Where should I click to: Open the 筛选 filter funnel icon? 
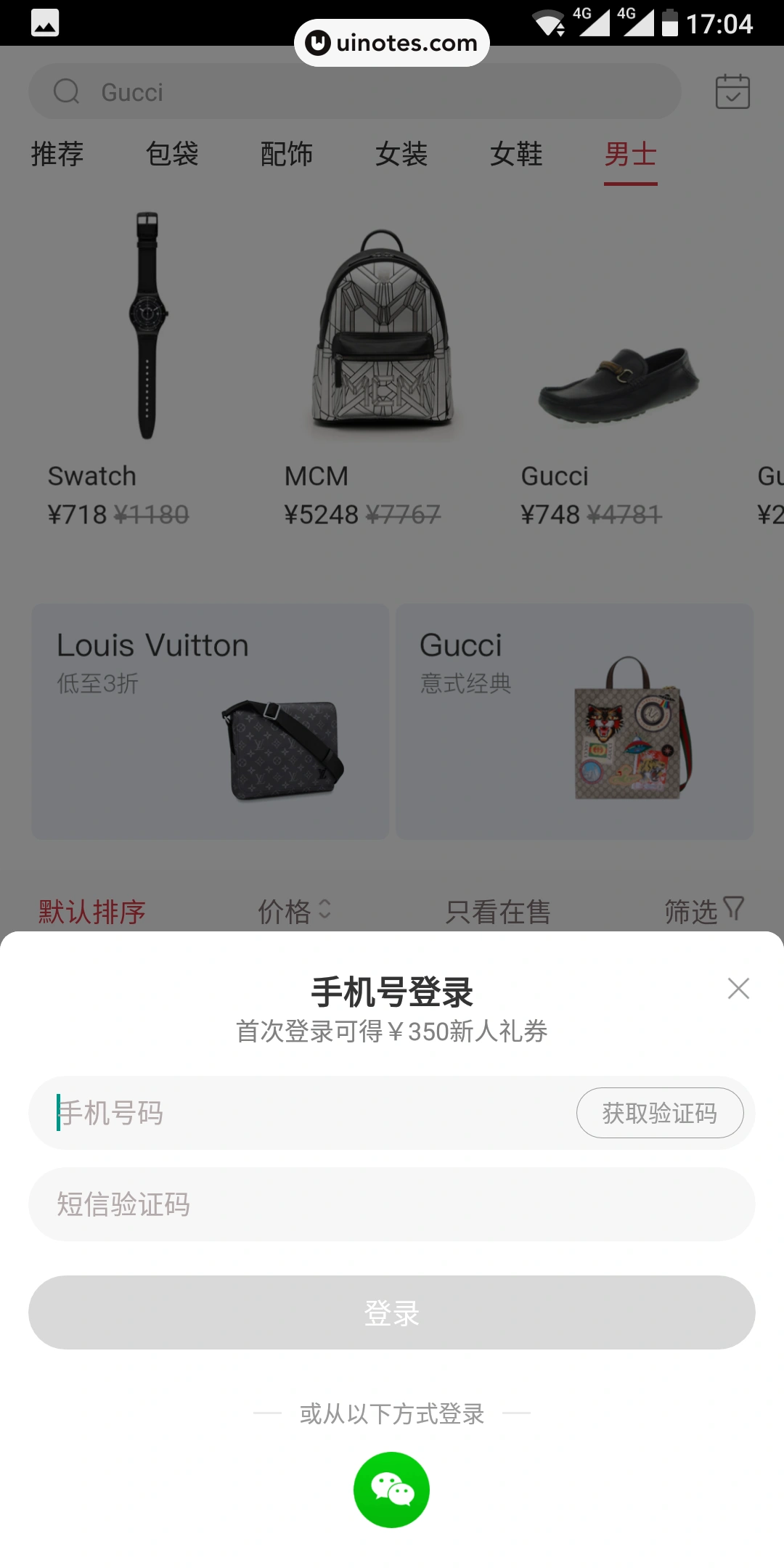pos(733,907)
